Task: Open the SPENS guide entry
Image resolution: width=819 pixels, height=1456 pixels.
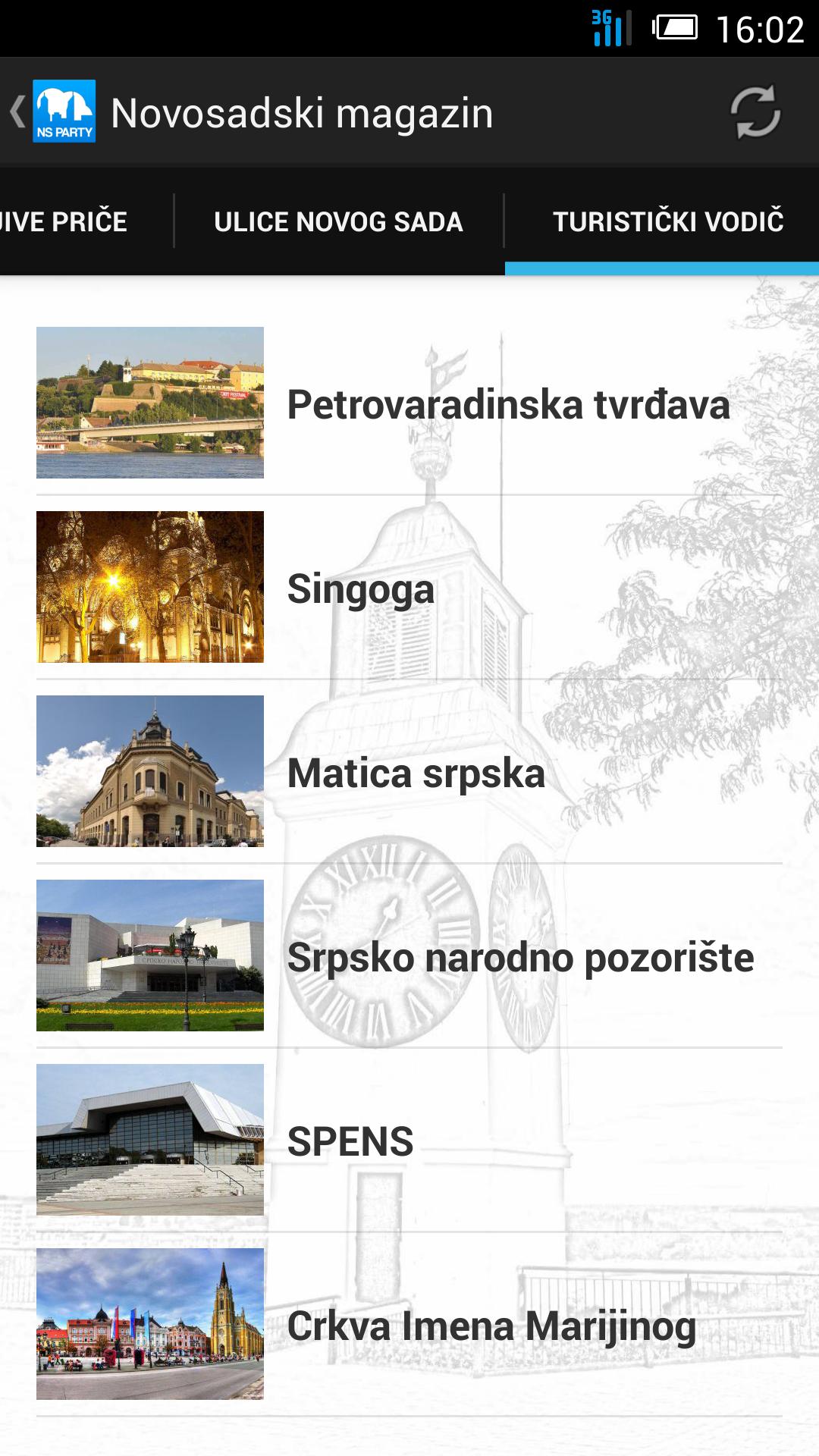Action: coord(409,1141)
